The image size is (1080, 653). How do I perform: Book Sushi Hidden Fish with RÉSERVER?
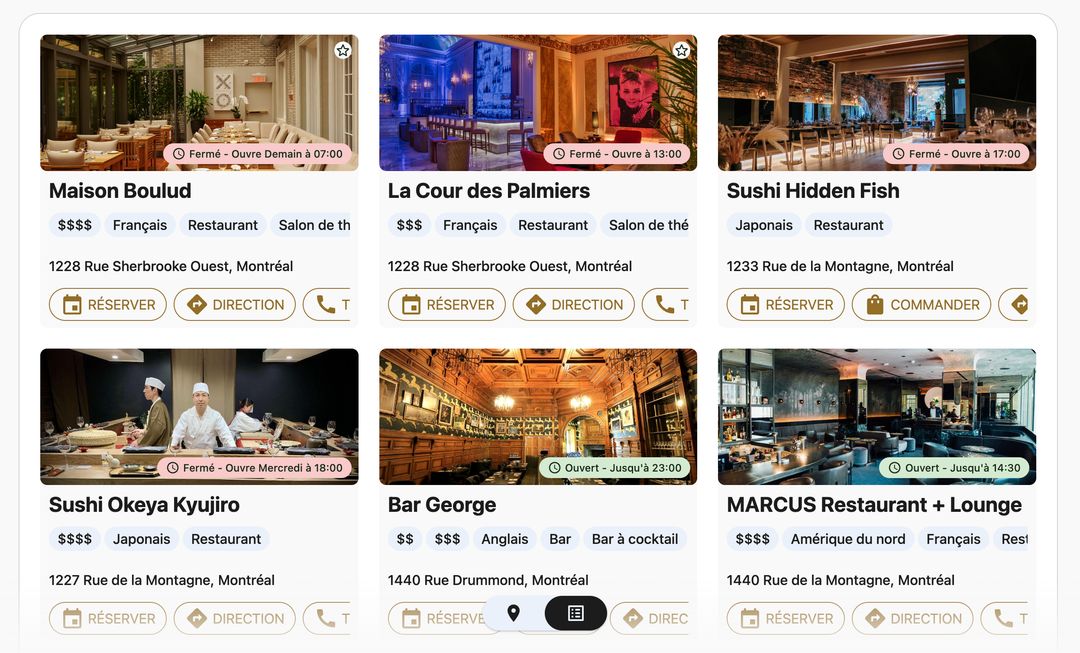coord(786,305)
